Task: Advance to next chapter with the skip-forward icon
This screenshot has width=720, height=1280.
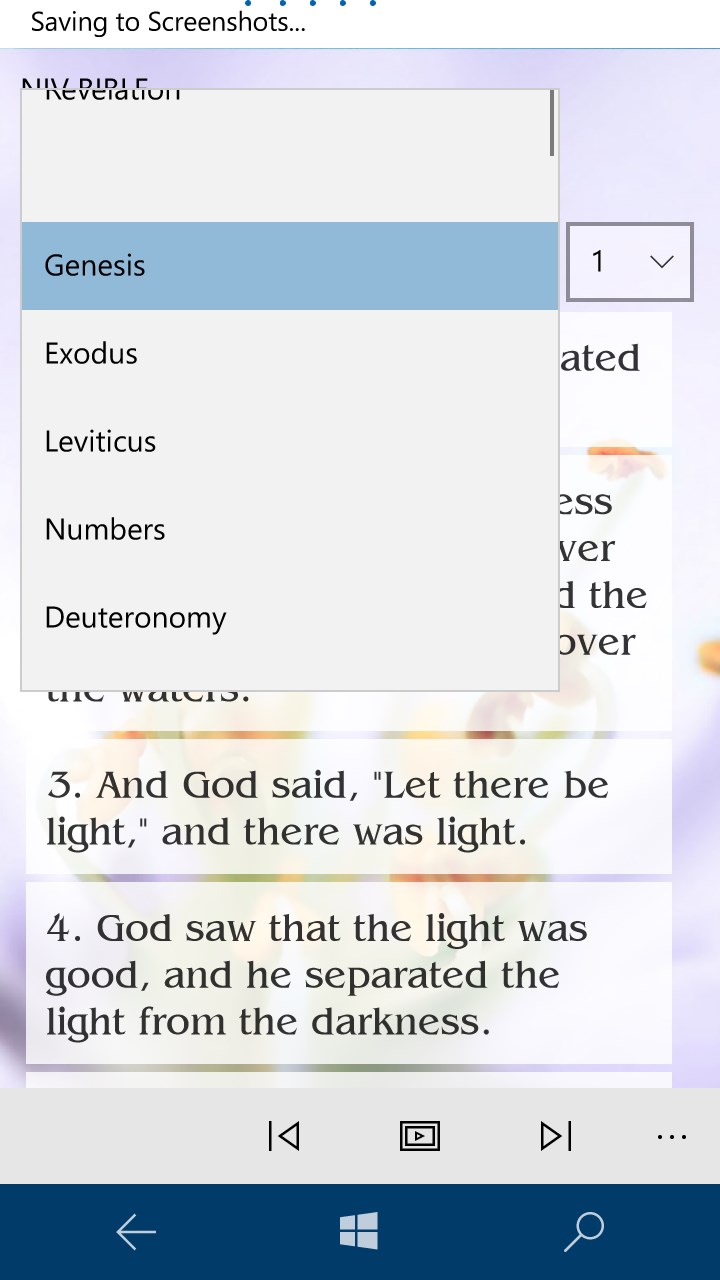Action: (555, 1135)
